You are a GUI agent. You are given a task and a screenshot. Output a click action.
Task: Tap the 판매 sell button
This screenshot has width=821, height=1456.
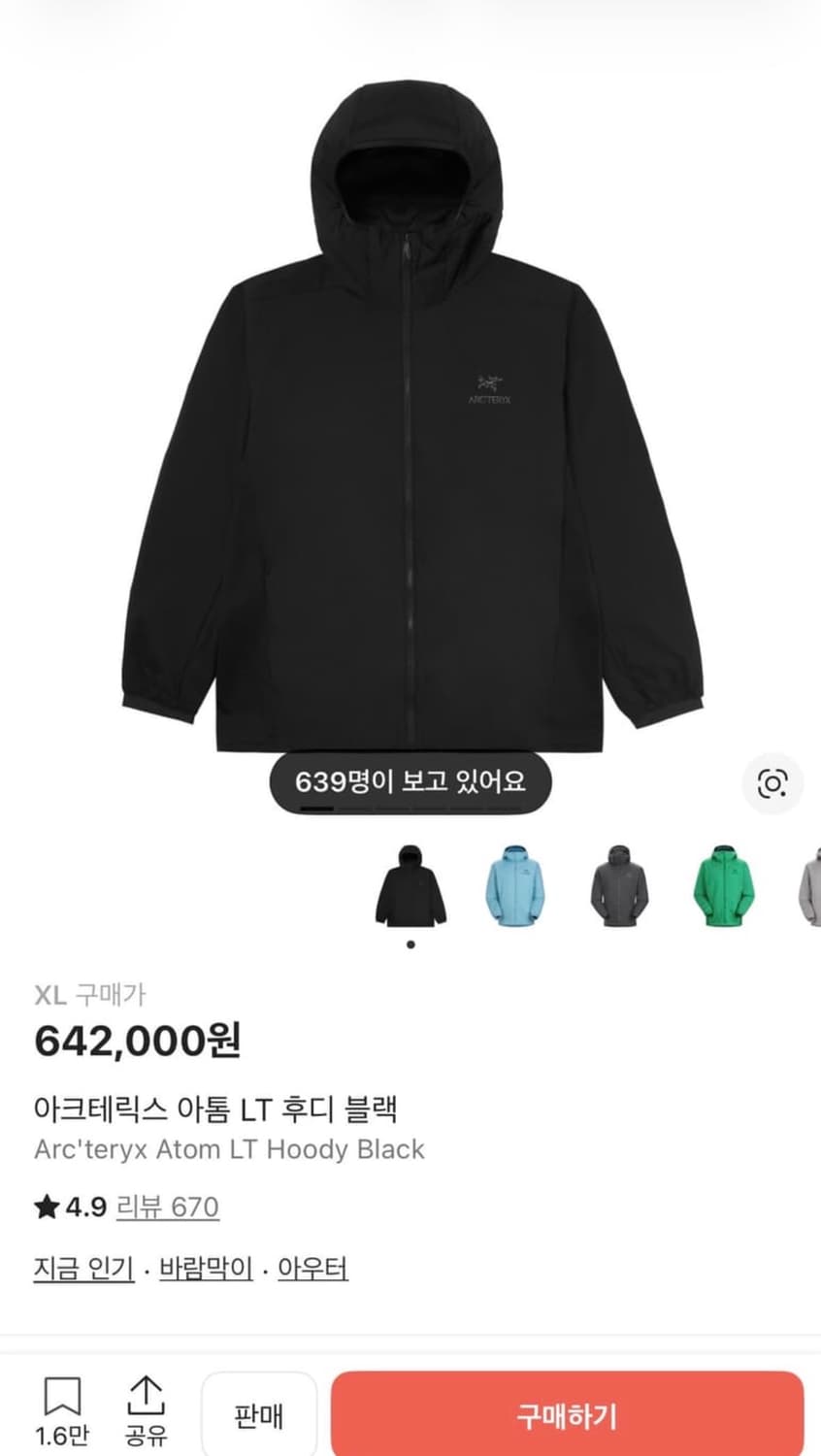[258, 1414]
